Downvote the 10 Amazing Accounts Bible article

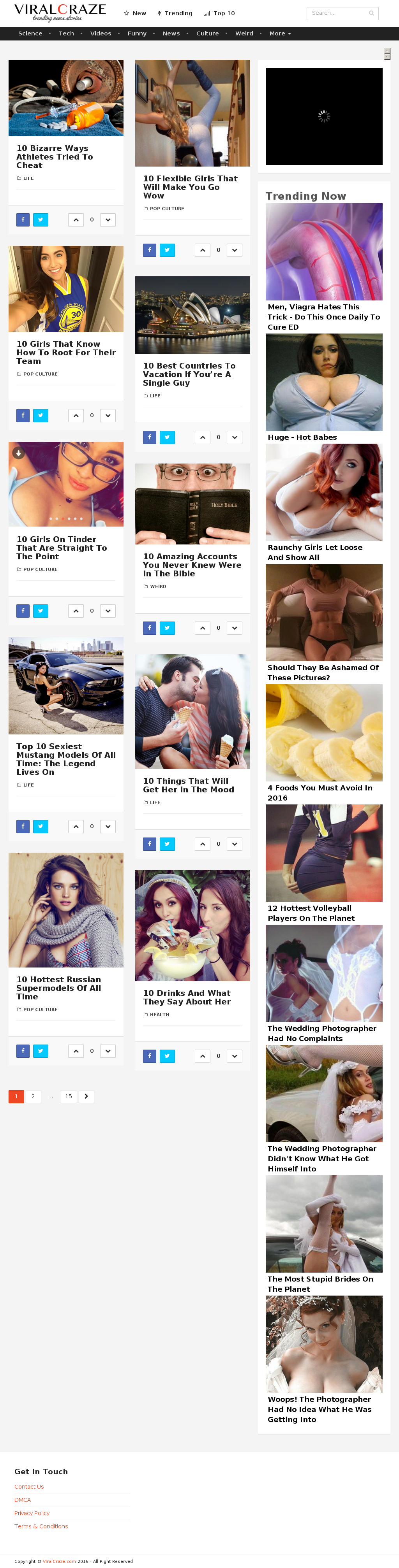(x=235, y=628)
